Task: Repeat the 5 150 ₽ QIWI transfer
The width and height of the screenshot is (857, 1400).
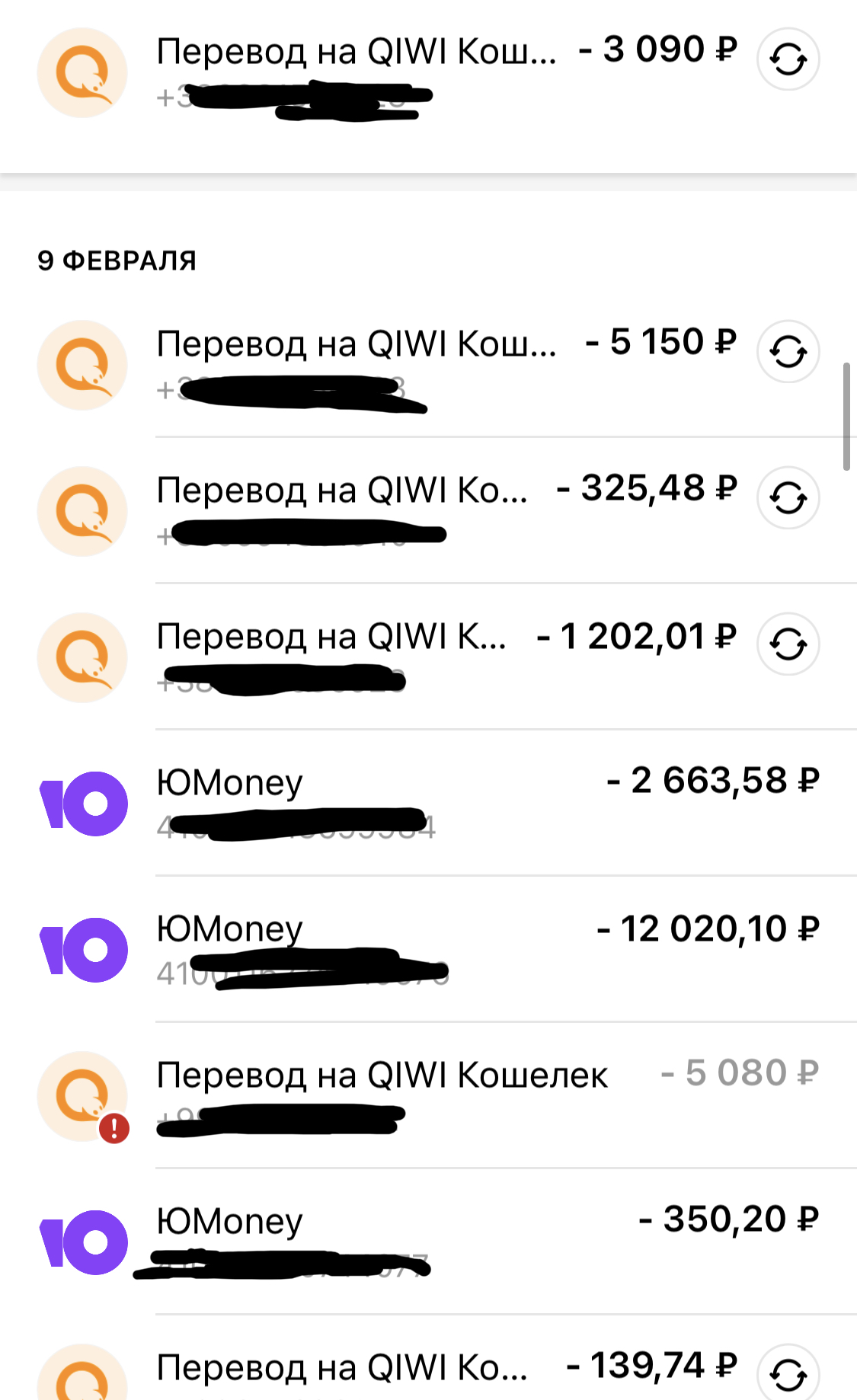Action: [788, 352]
